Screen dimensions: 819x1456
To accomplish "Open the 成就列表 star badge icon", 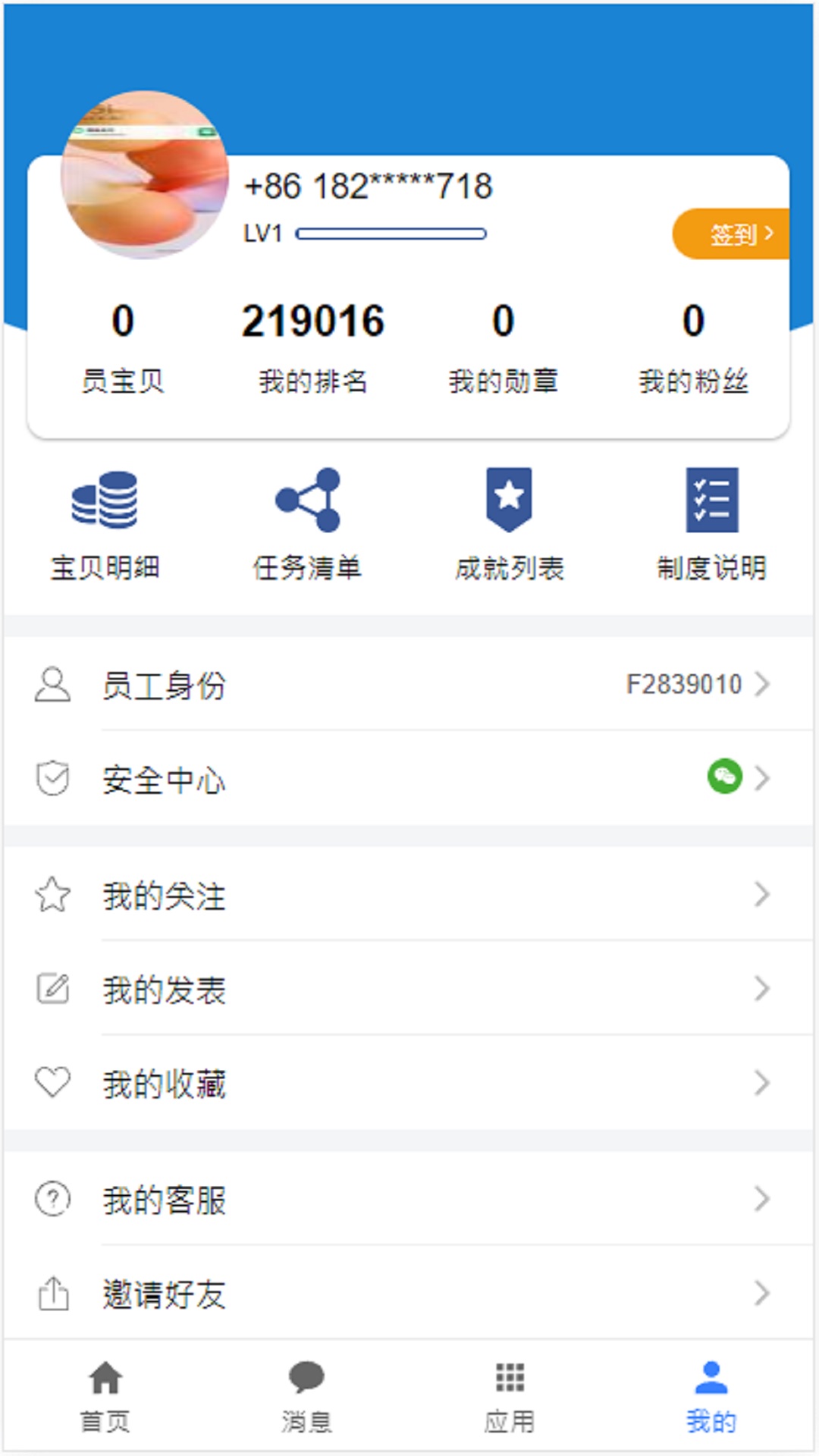I will tap(510, 500).
